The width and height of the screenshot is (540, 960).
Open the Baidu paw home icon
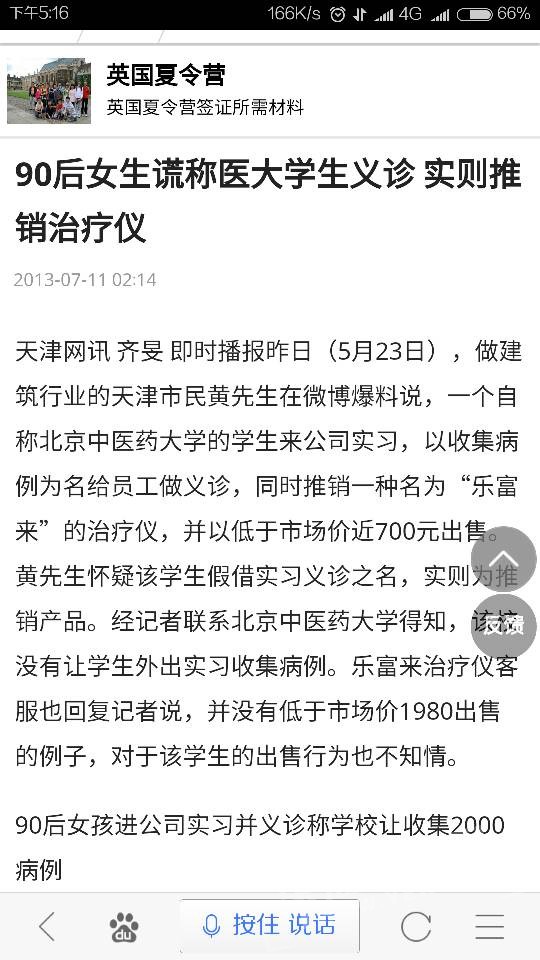coord(124,926)
